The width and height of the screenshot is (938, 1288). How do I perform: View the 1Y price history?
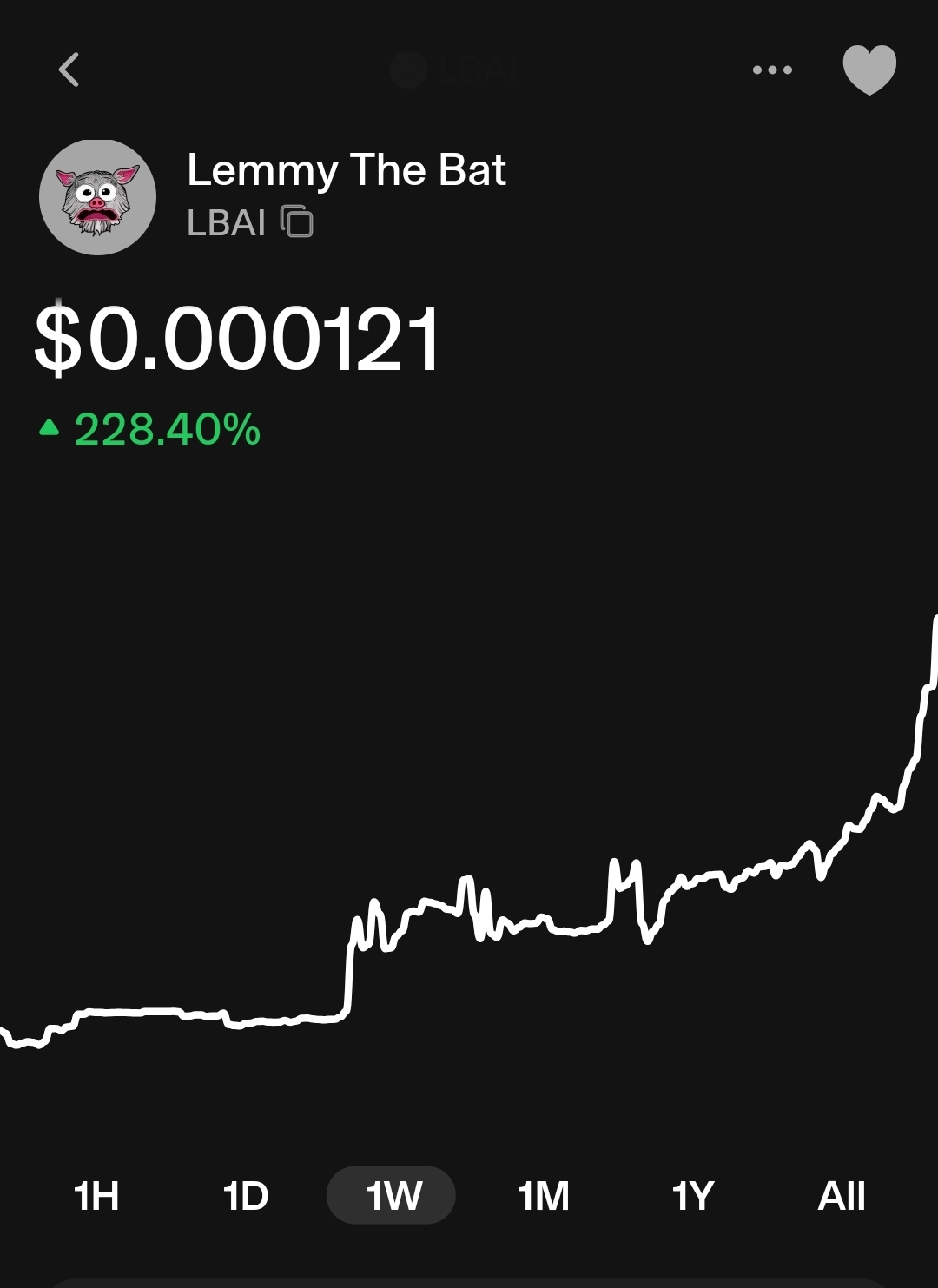point(693,1196)
